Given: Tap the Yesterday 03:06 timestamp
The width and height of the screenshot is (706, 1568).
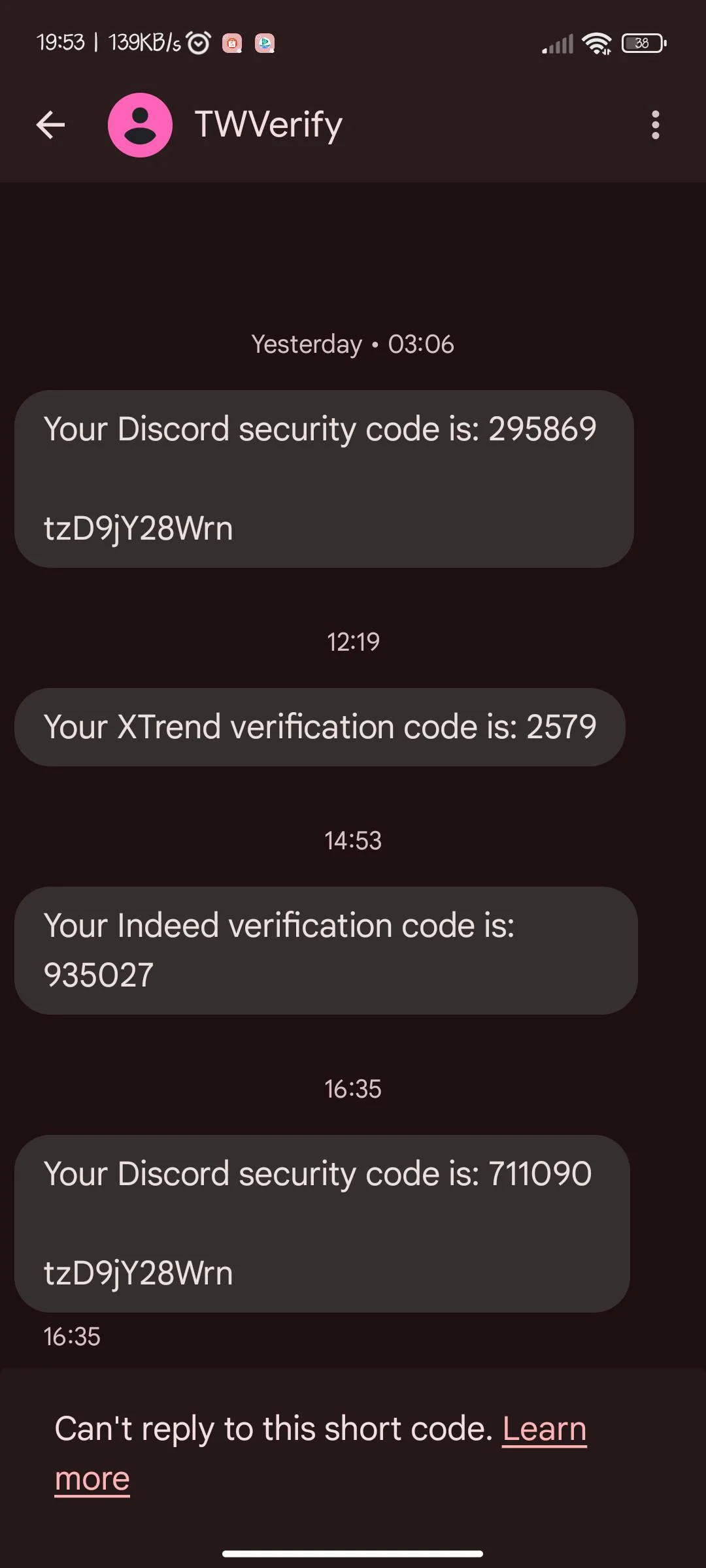Looking at the screenshot, I should [352, 343].
